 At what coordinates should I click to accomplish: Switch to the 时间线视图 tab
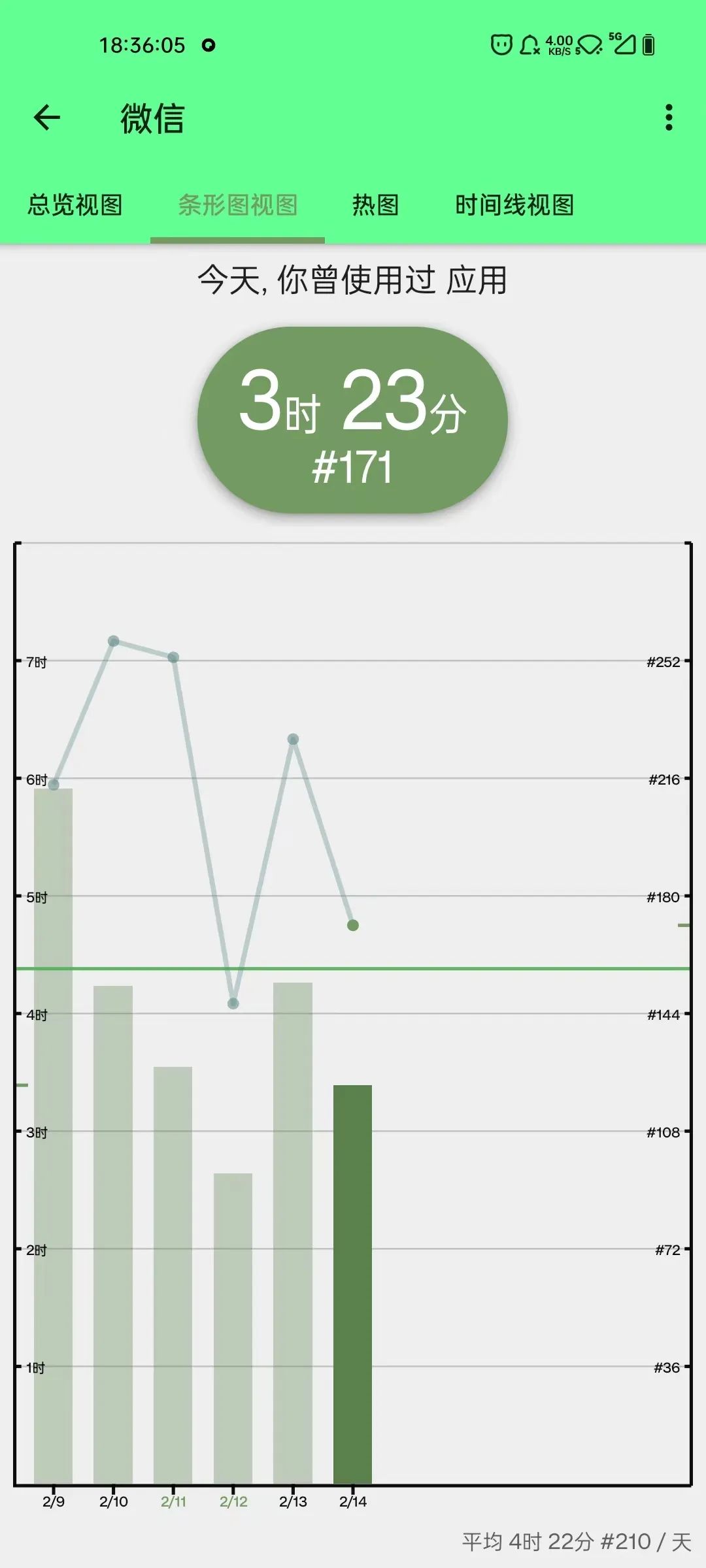click(x=514, y=205)
